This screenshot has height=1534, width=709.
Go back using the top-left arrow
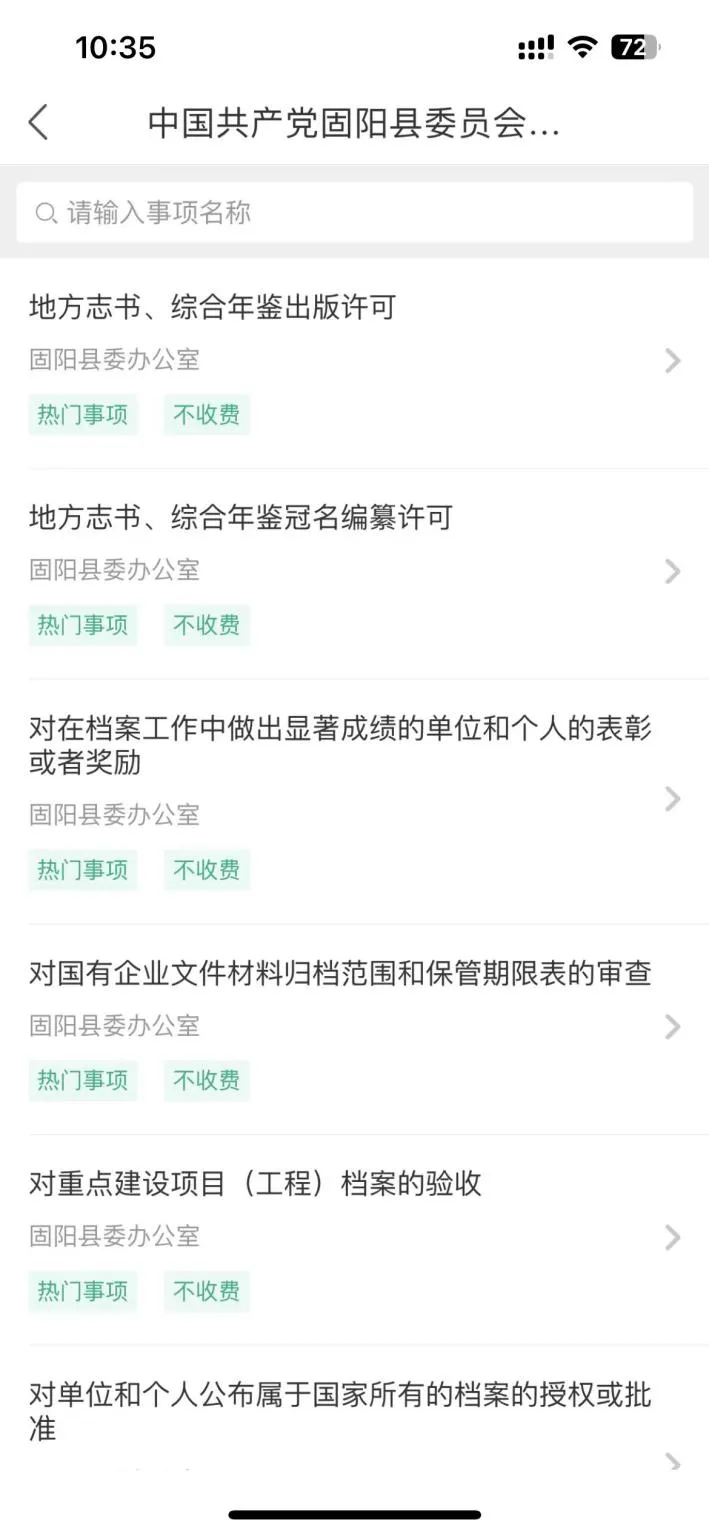(x=38, y=123)
